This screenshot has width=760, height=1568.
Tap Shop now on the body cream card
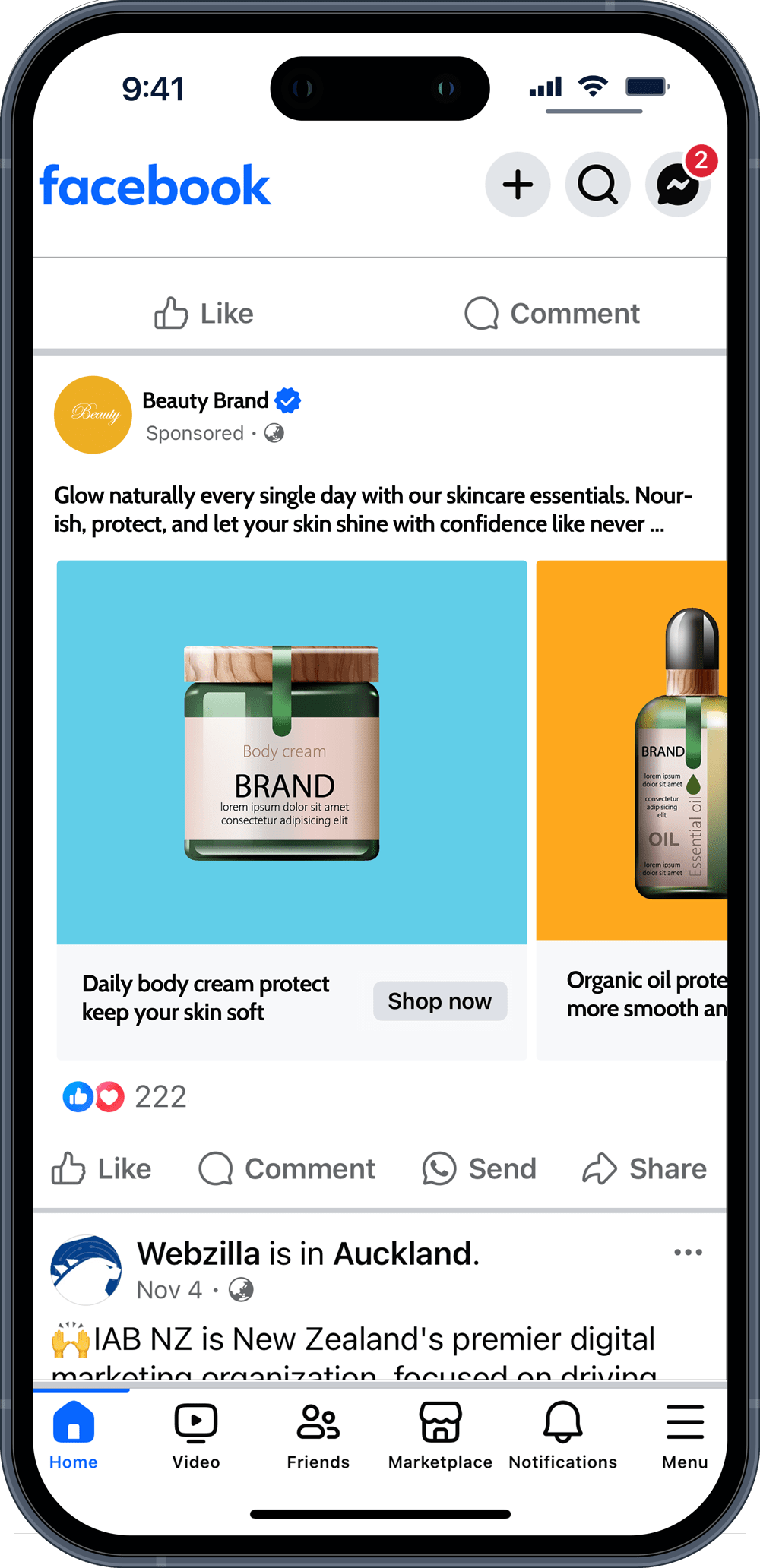440,1001
